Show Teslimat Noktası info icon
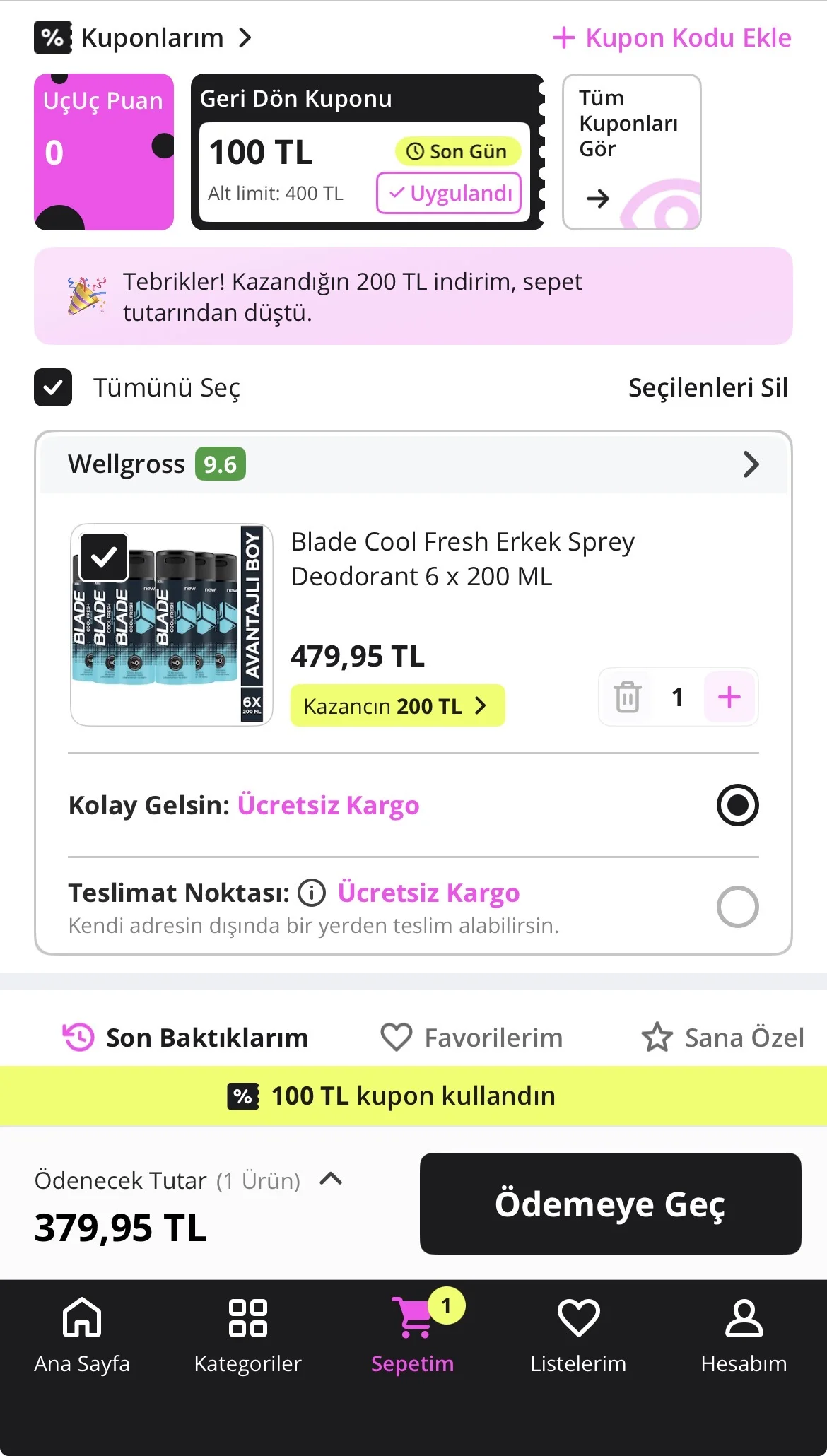Screen dimensions: 827x1456 tap(312, 893)
